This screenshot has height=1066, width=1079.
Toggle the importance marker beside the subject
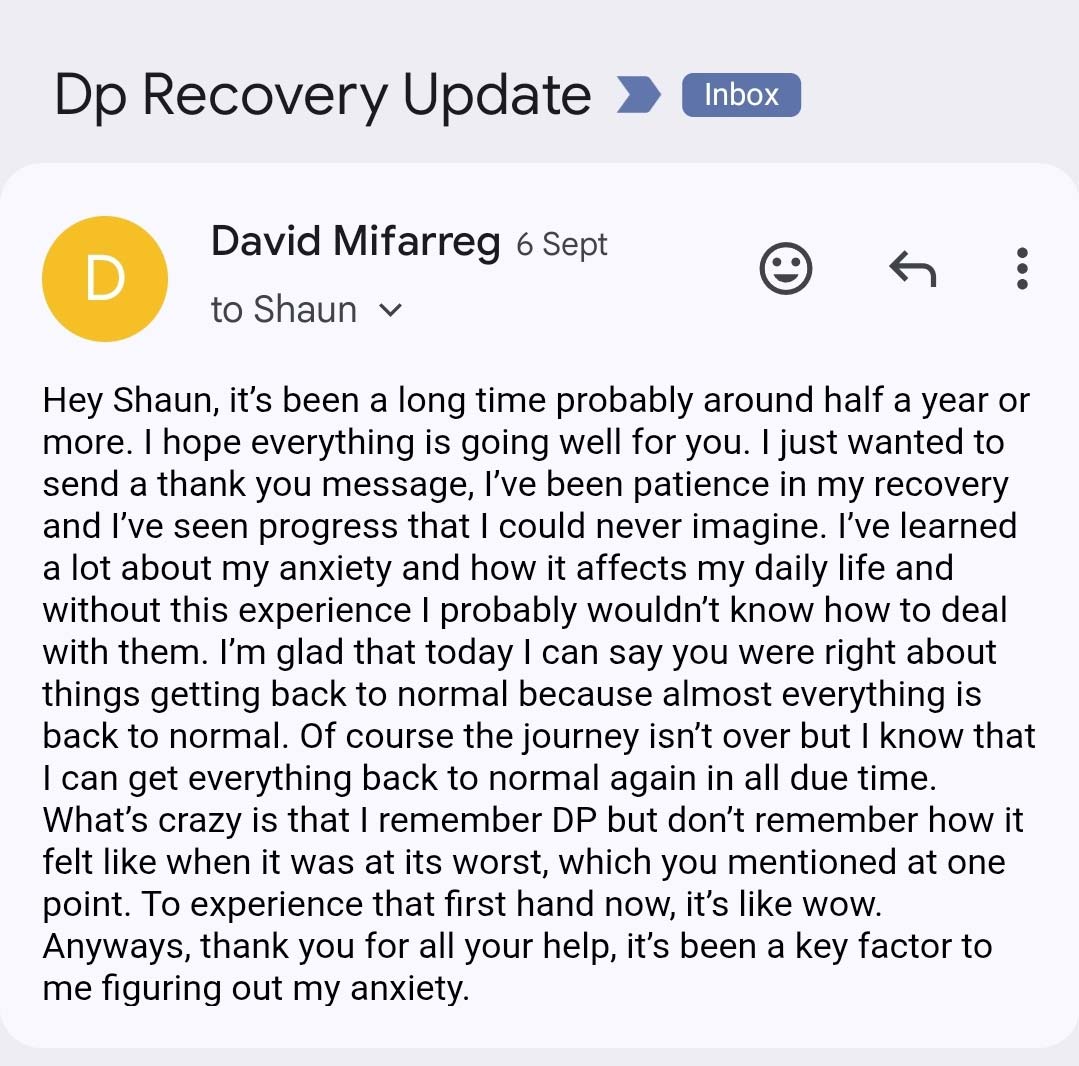pos(638,95)
